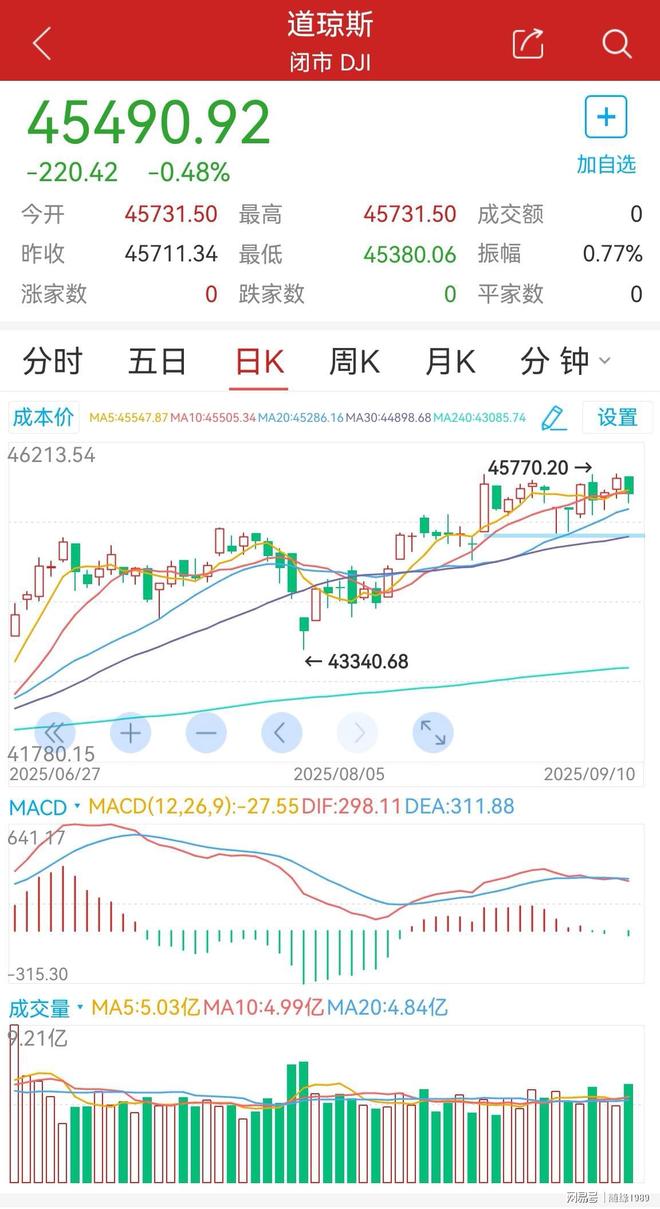The image size is (660, 1209).
Task: Expand chart to full screen
Action: tap(433, 733)
